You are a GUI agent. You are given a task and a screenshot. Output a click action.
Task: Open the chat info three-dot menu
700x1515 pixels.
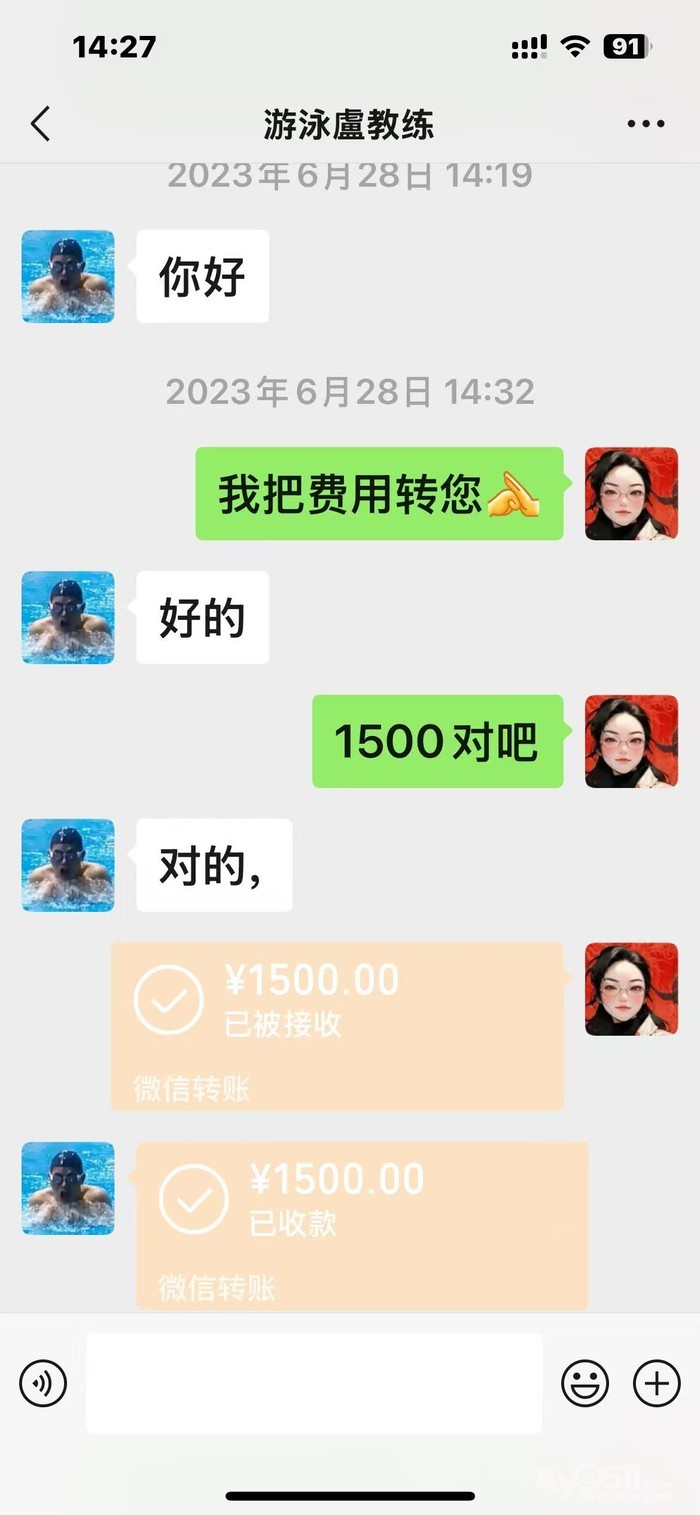[645, 124]
